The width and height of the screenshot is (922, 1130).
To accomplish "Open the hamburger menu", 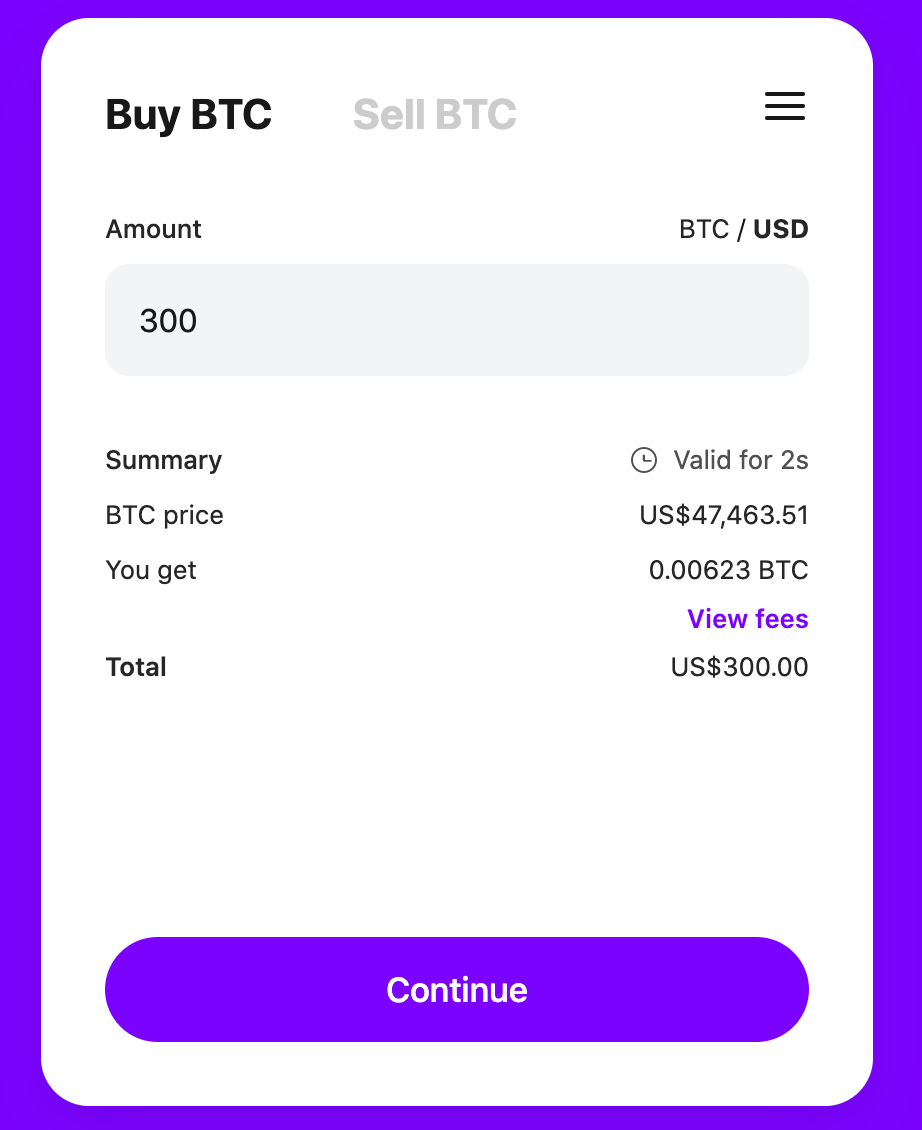I will click(785, 106).
